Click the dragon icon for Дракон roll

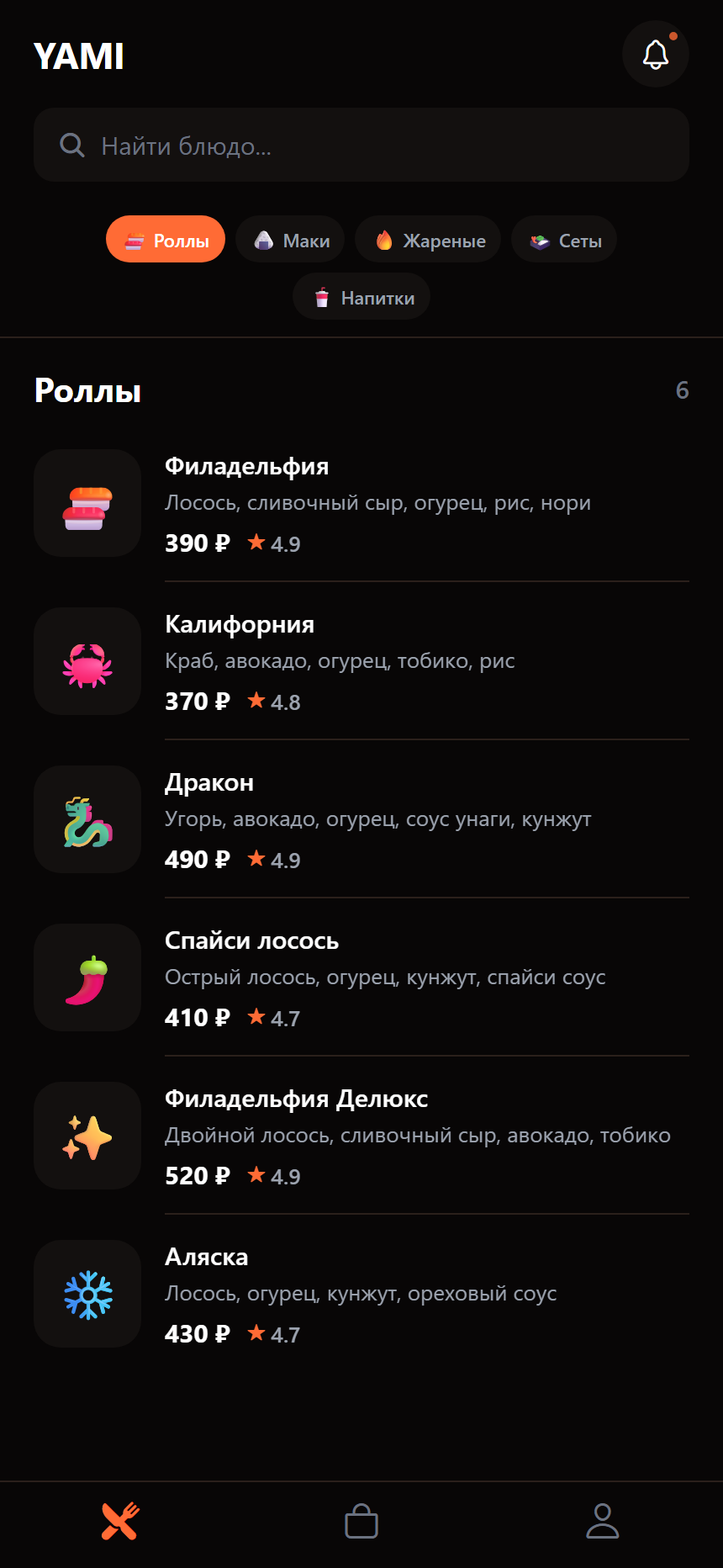tap(87, 818)
